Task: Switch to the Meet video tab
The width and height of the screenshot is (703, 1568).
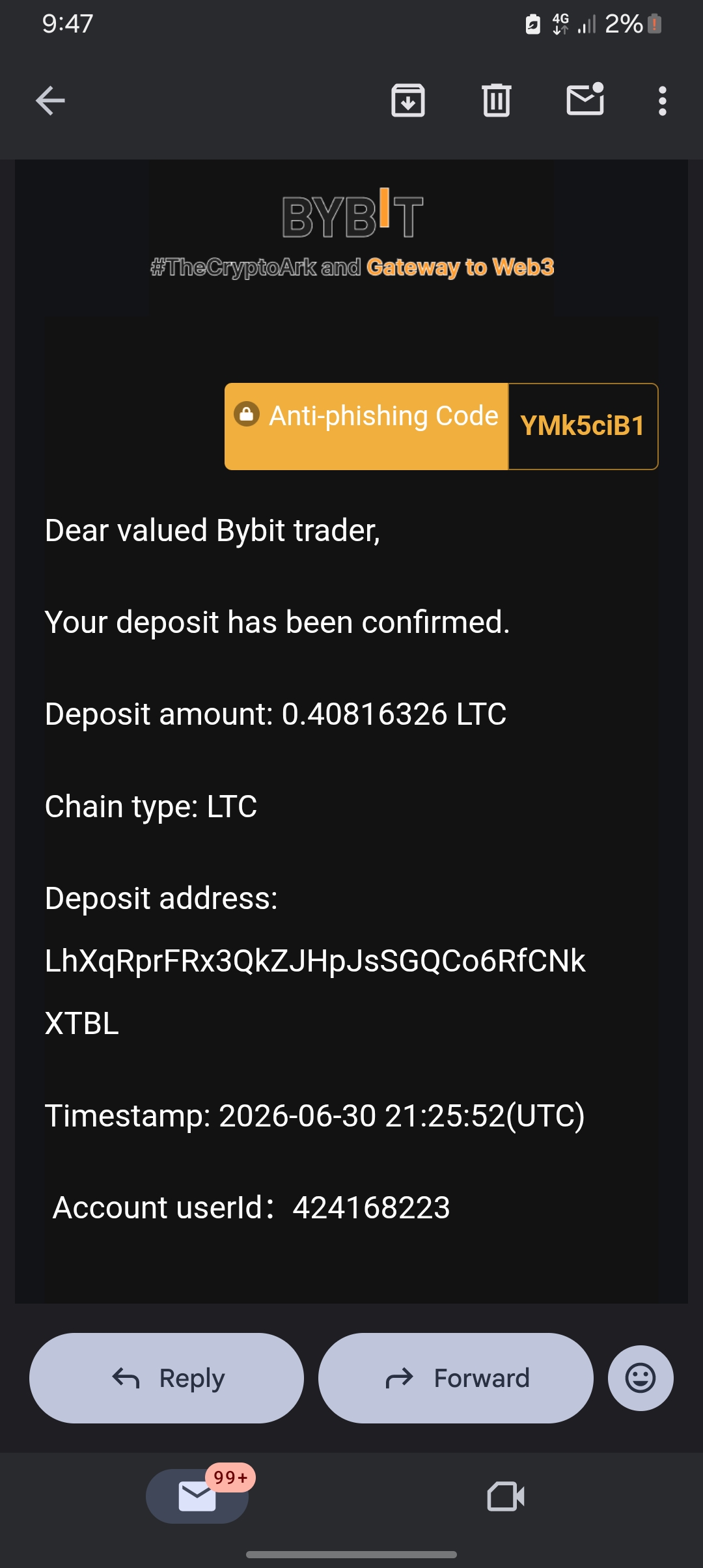Action: tap(506, 1496)
